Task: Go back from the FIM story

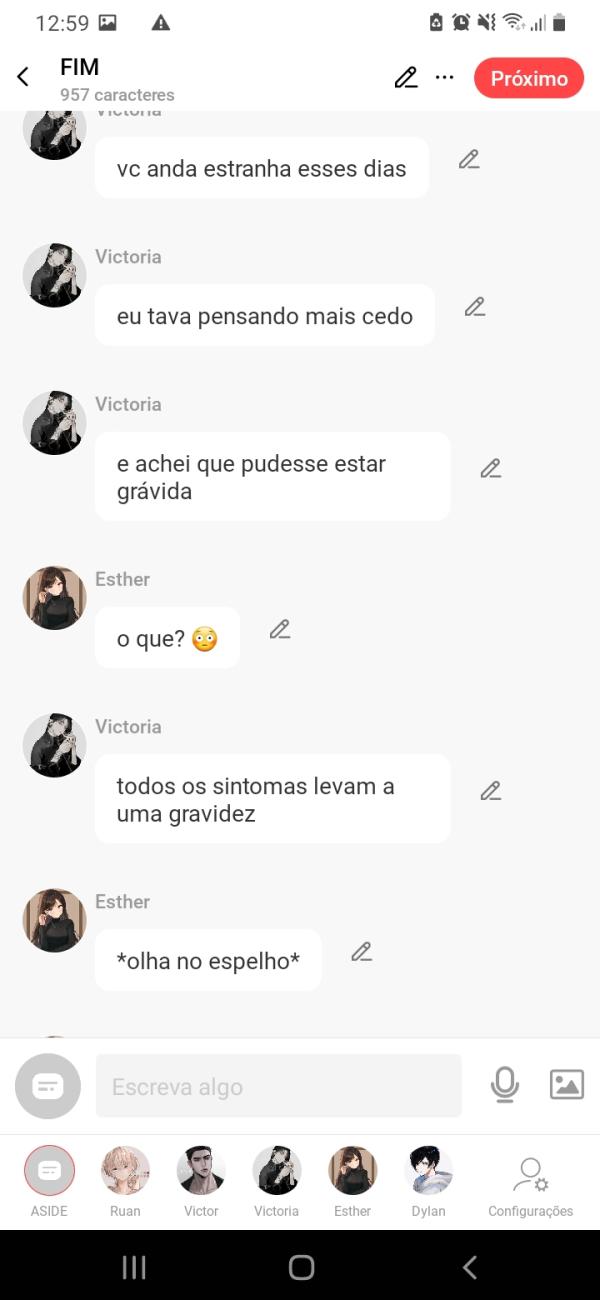Action: tap(23, 77)
